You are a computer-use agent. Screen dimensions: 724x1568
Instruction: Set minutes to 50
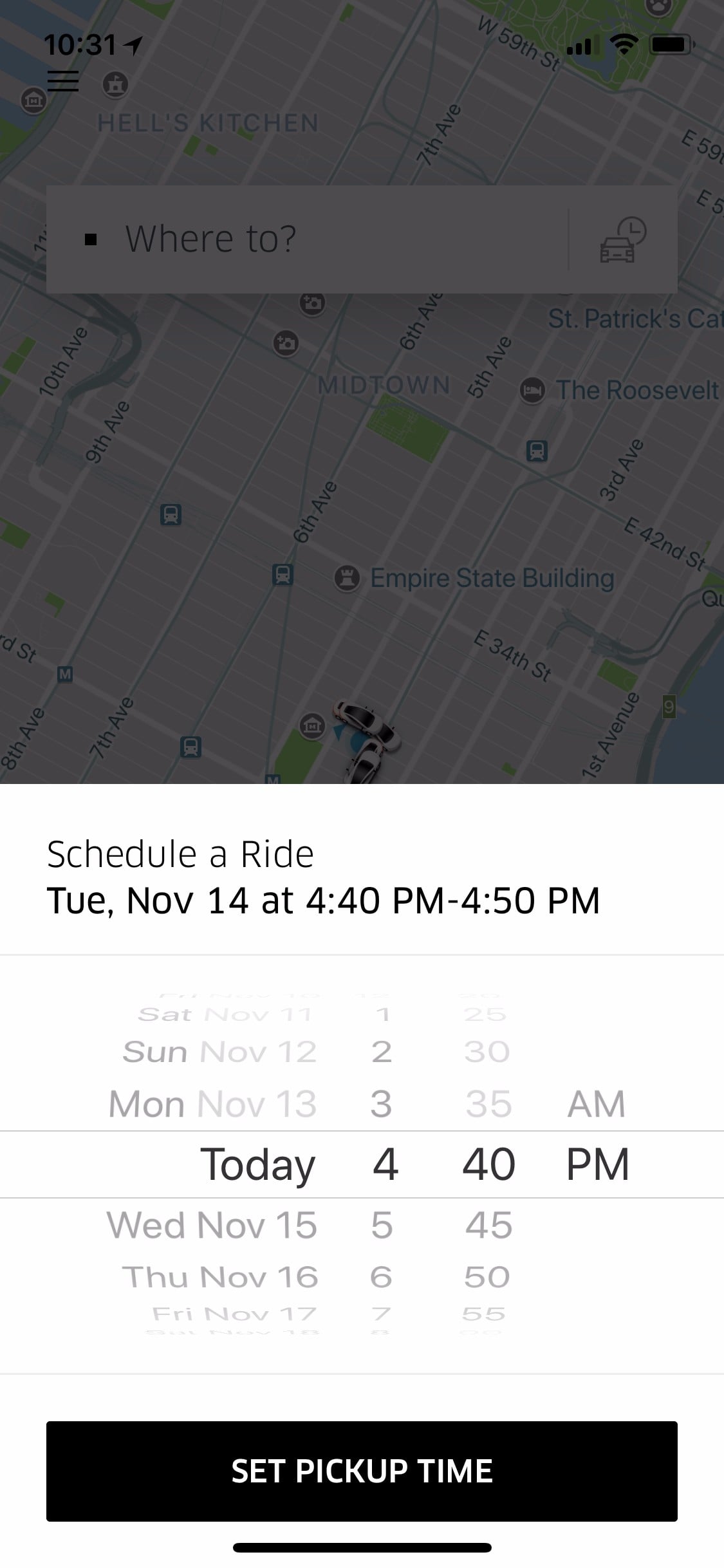pyautogui.click(x=487, y=1277)
